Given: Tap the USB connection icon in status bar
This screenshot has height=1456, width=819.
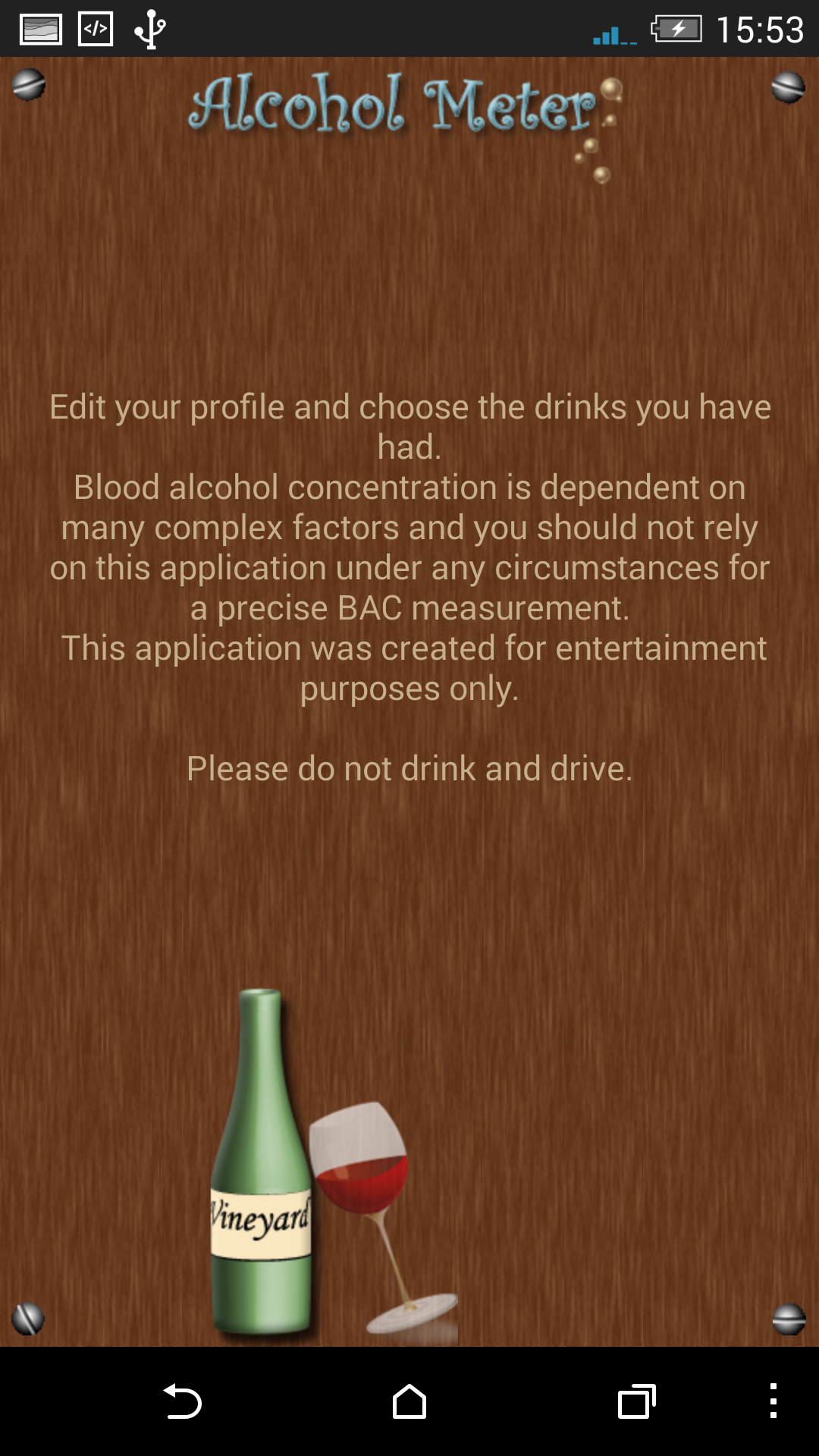Looking at the screenshot, I should pyautogui.click(x=149, y=29).
